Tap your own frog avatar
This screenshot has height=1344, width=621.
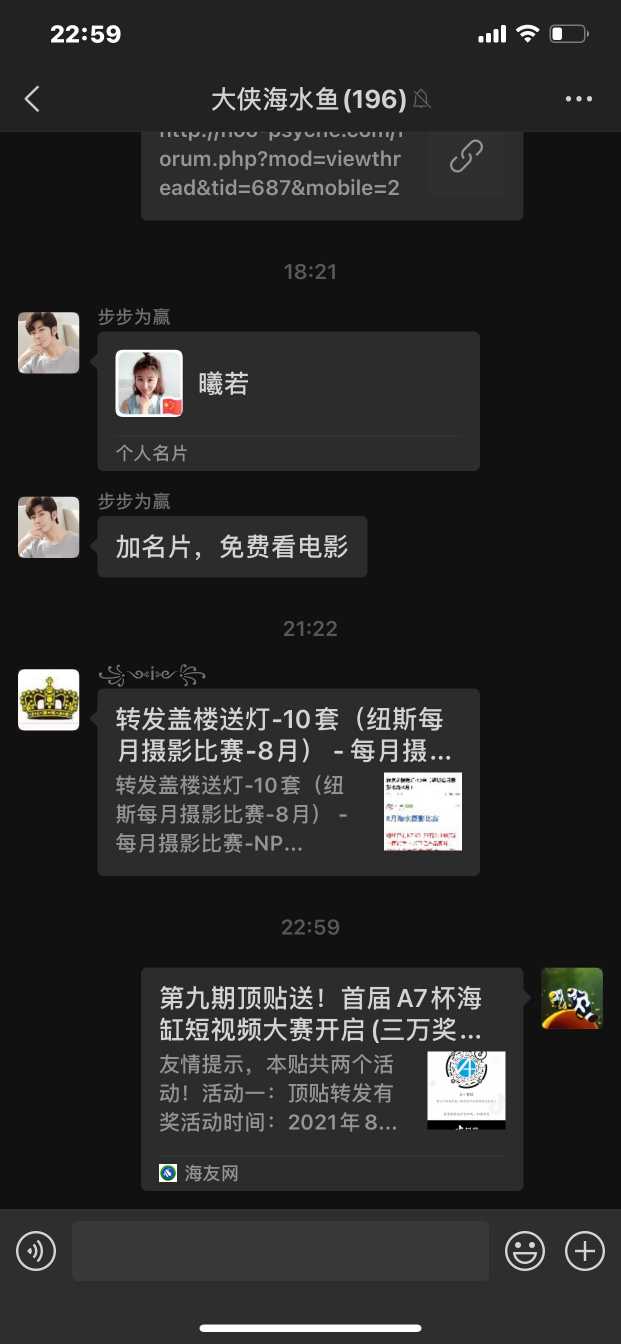tap(572, 998)
